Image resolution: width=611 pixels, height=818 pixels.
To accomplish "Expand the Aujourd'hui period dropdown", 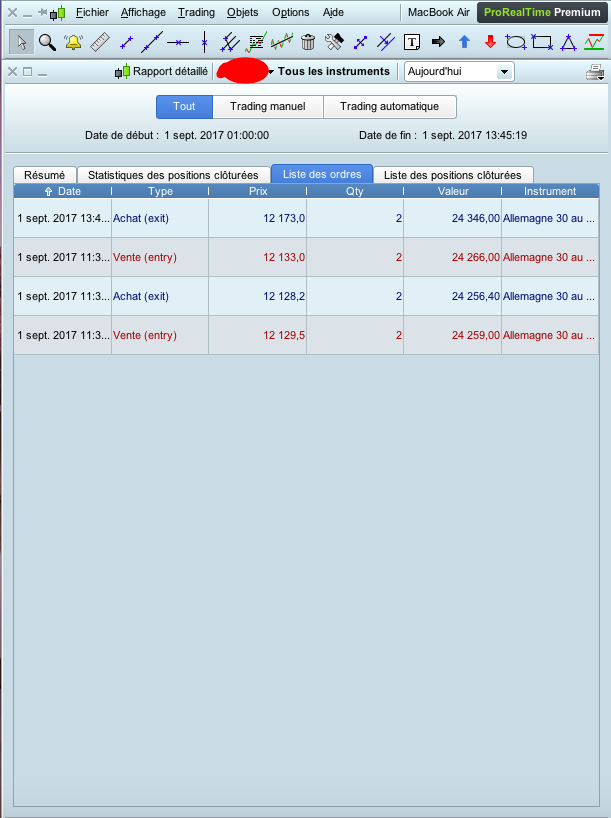I will (x=504, y=72).
